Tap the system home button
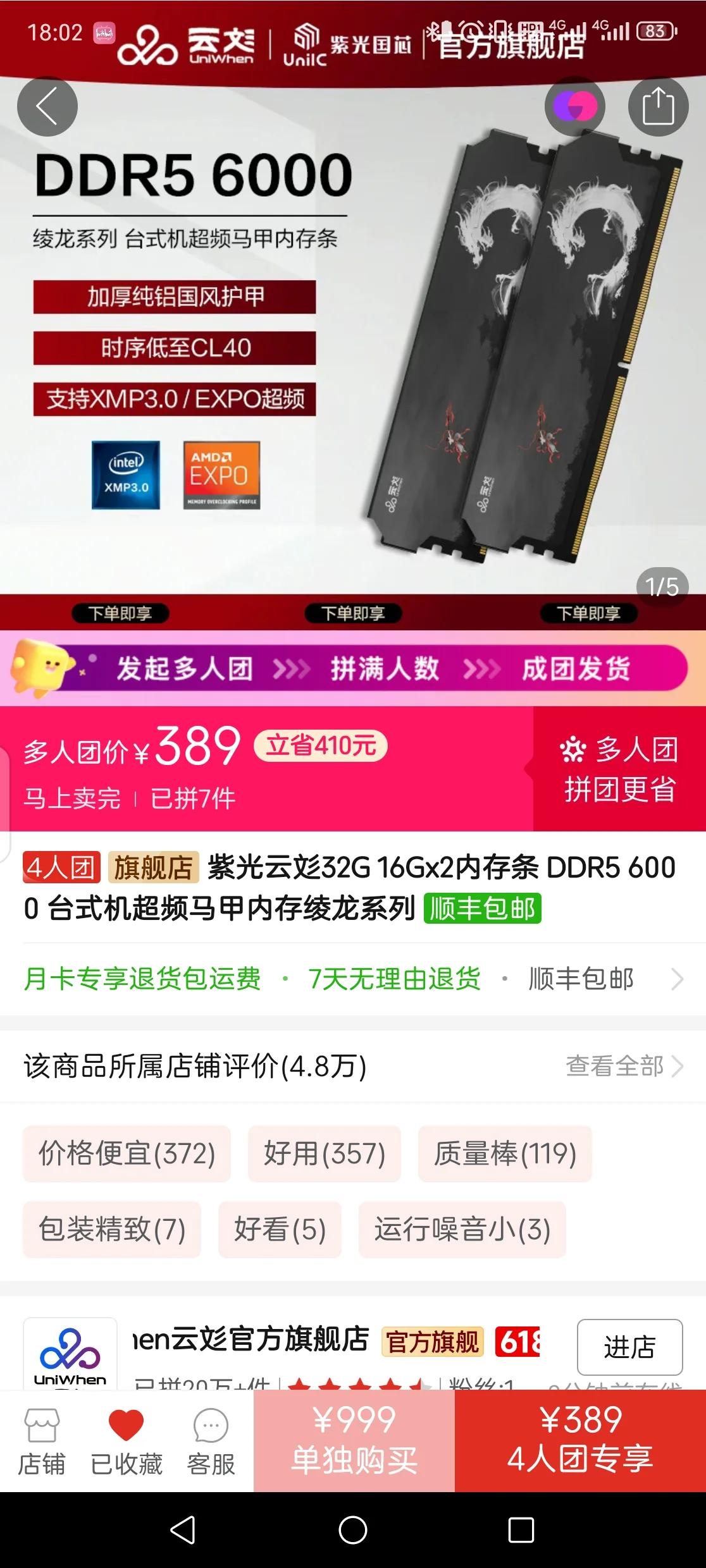706x1568 pixels. click(353, 1531)
